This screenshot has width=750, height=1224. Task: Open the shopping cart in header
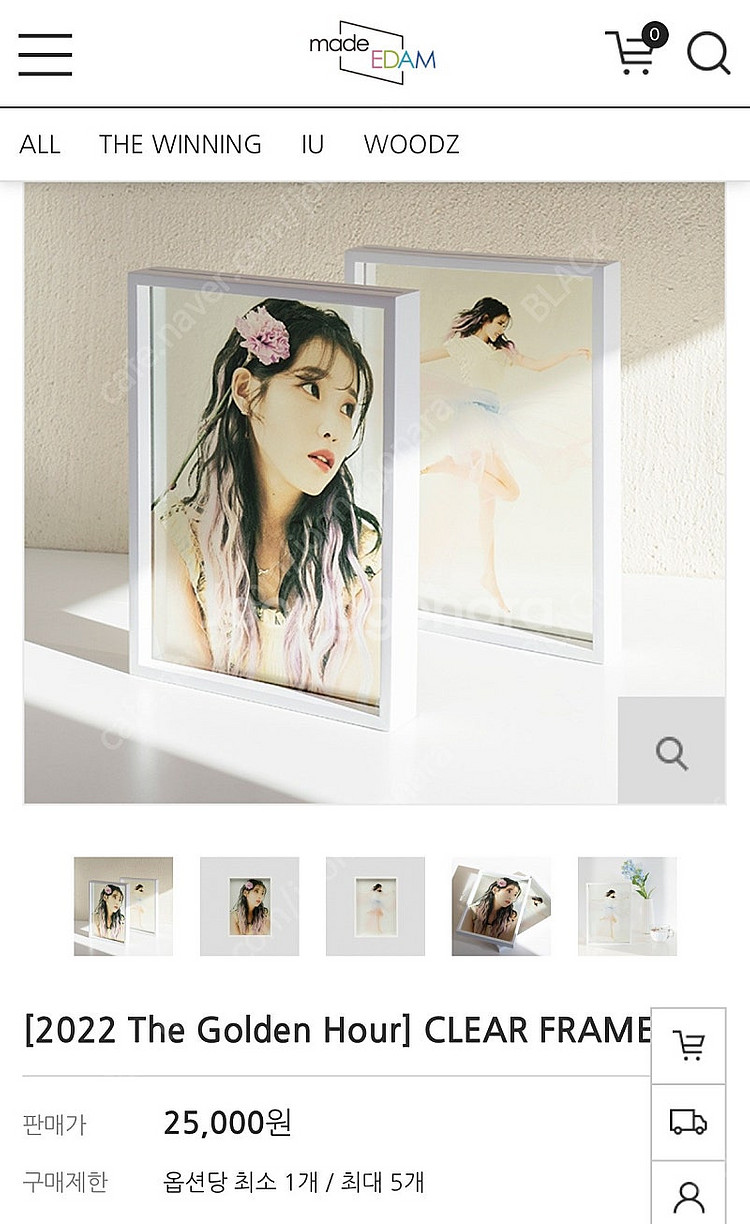(x=634, y=52)
